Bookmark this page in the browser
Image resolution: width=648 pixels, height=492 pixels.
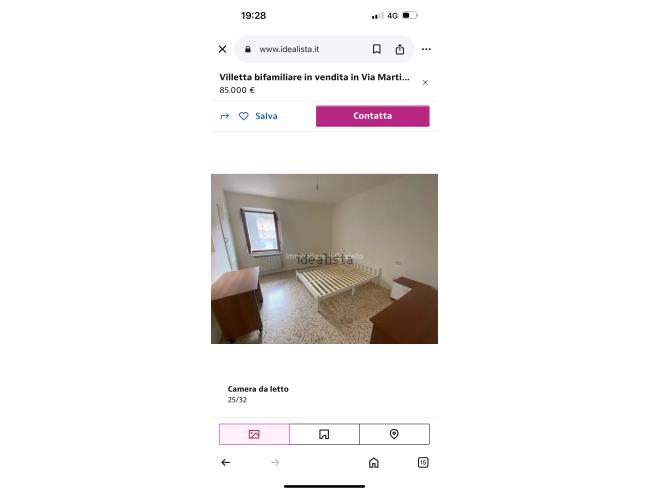tap(376, 49)
